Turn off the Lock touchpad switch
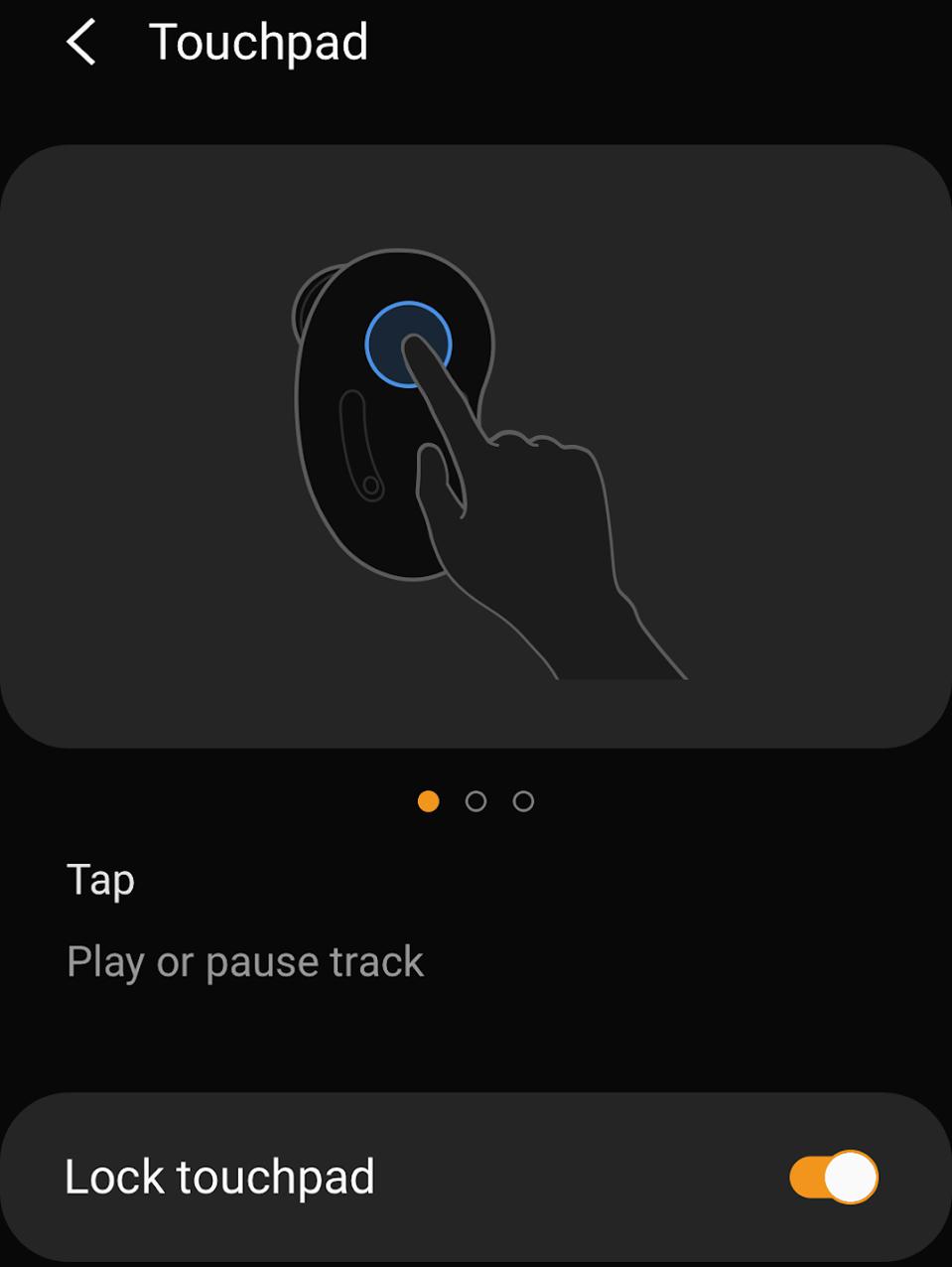 833,1178
